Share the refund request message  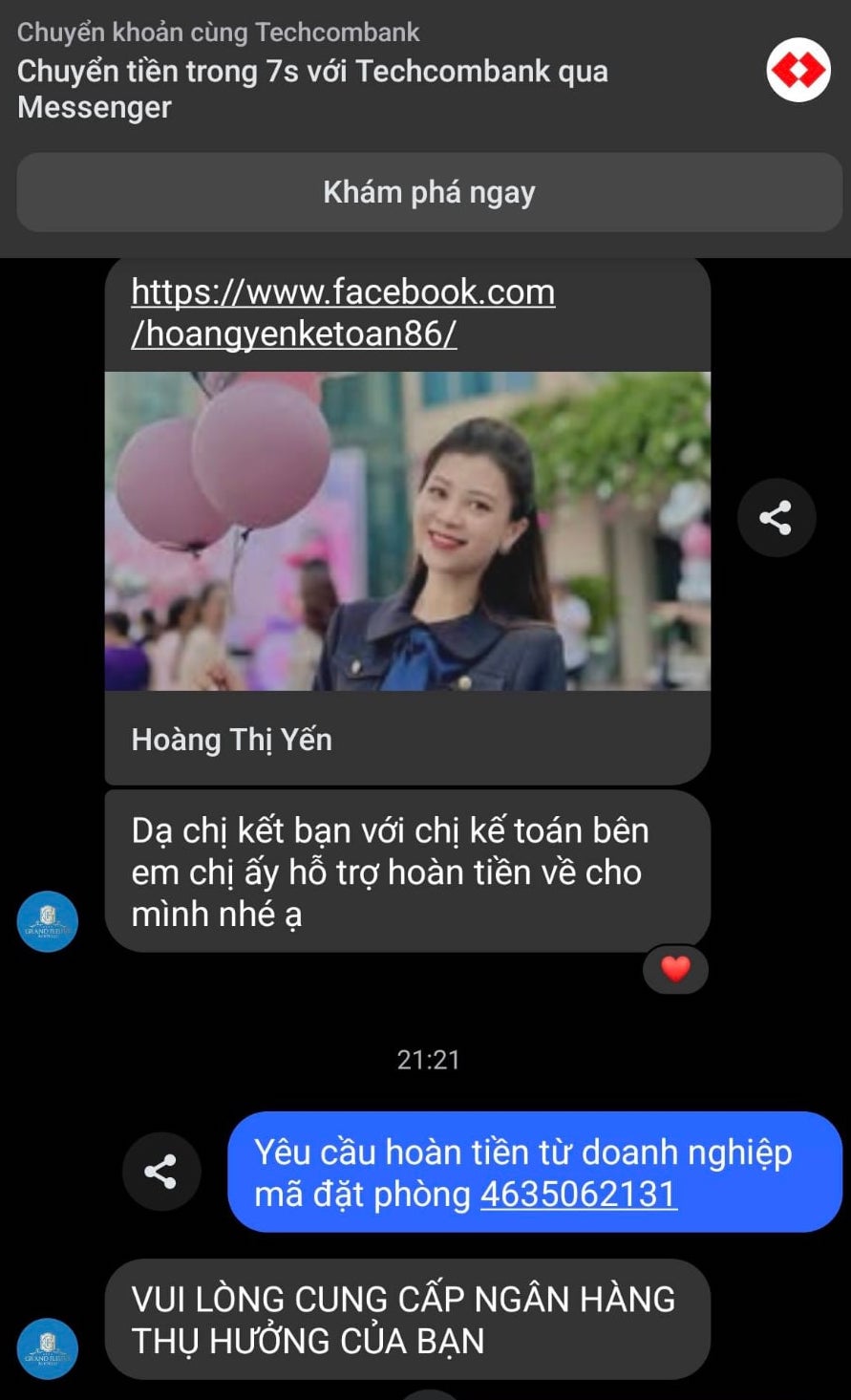[x=160, y=1172]
